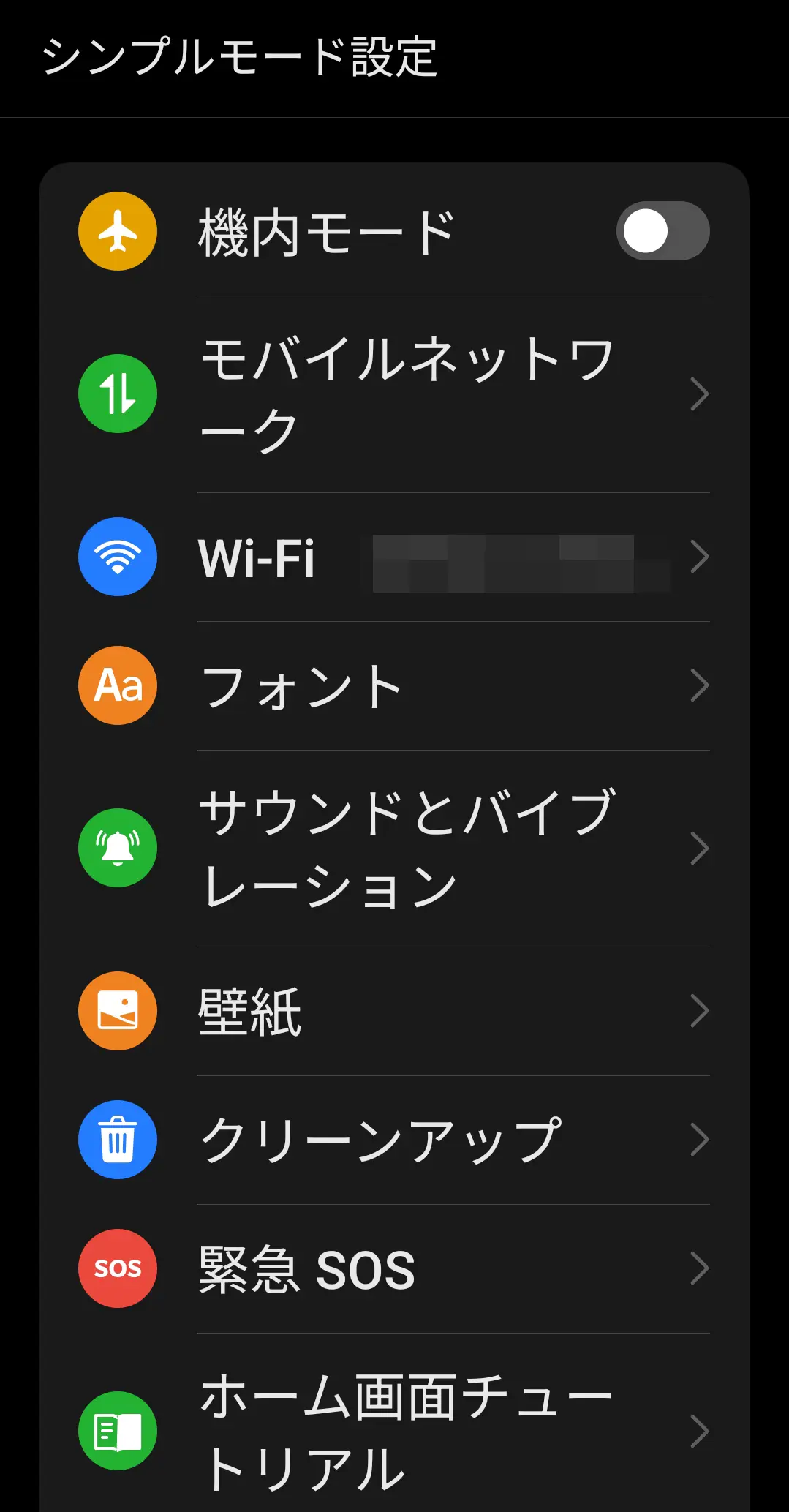Toggle the 機内モード switch on
Screen dimensions: 789x1512
pos(662,230)
